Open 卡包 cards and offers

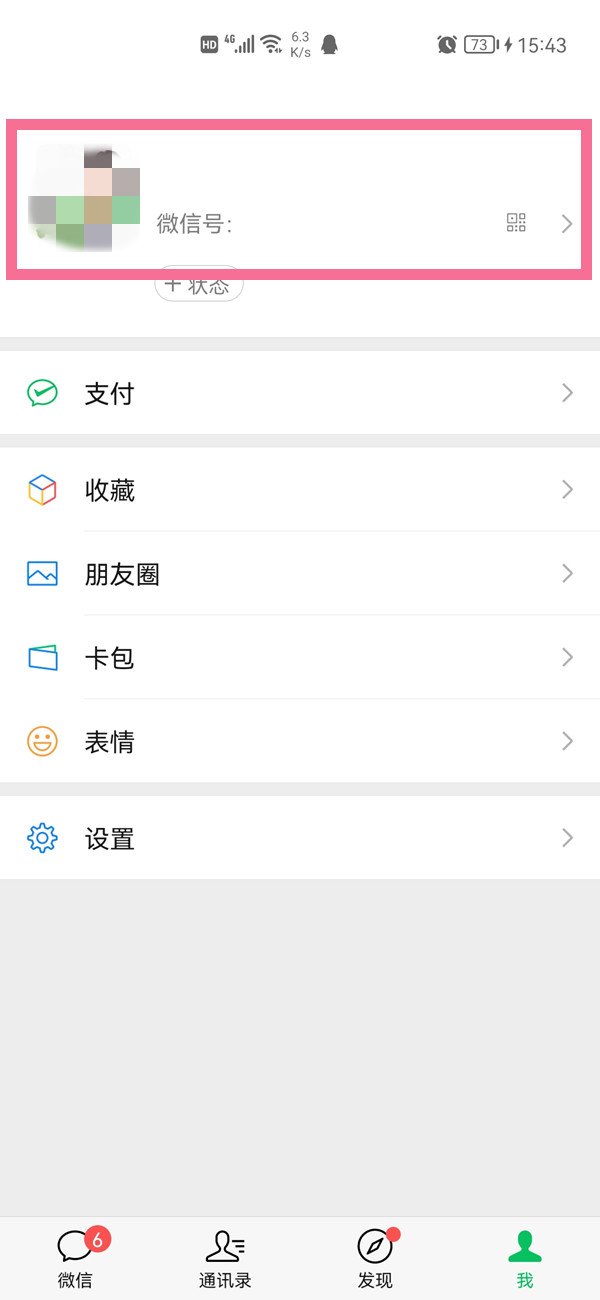(x=300, y=658)
